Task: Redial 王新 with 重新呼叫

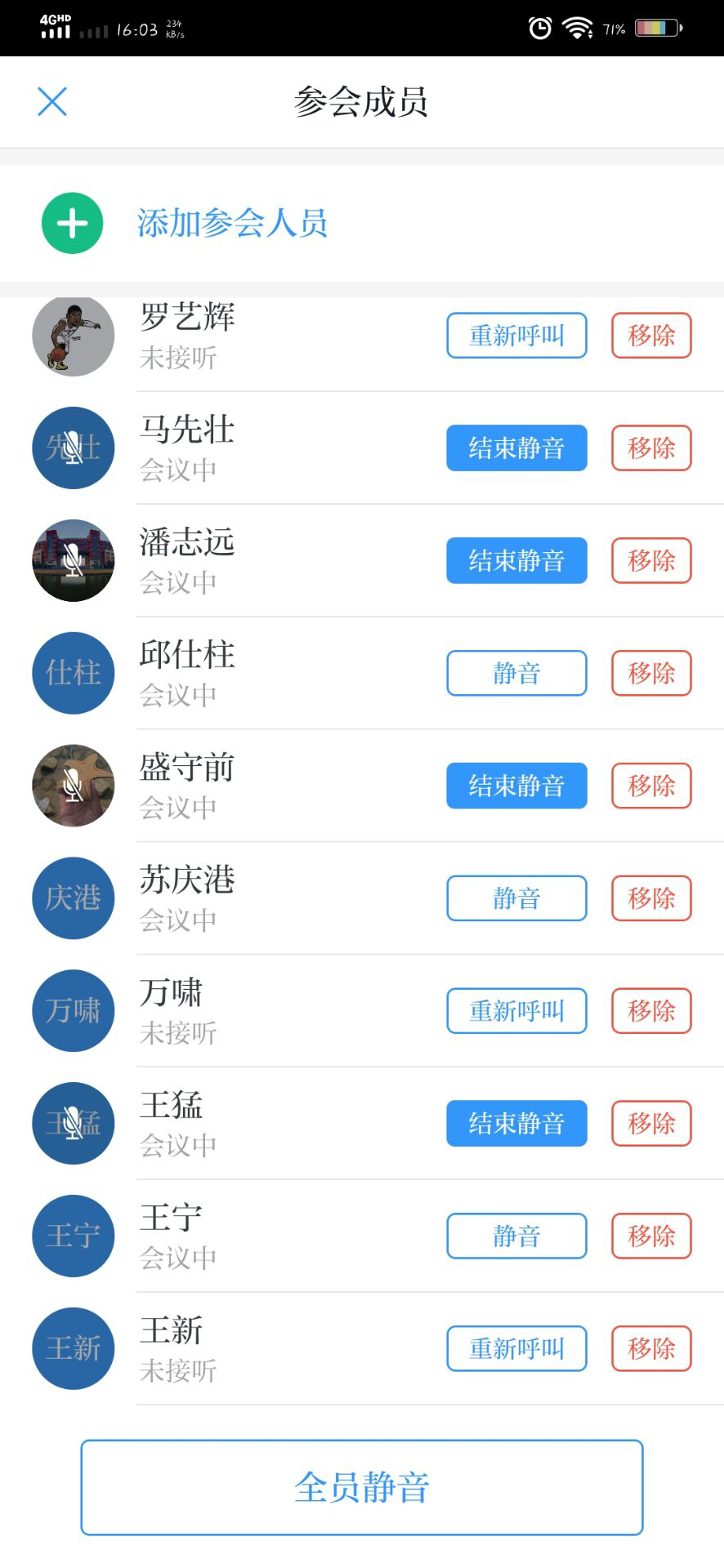Action: (516, 1348)
